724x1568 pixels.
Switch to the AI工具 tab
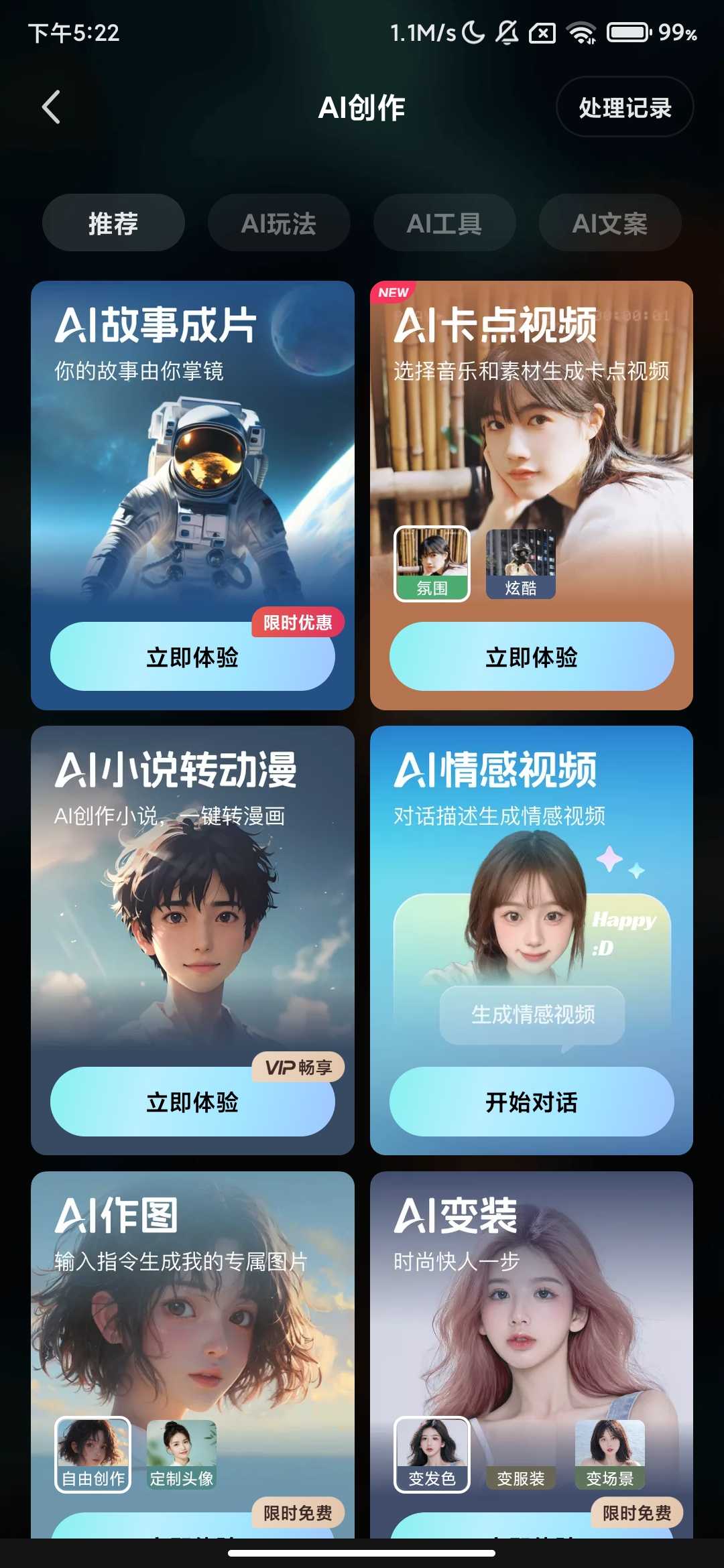tap(444, 223)
